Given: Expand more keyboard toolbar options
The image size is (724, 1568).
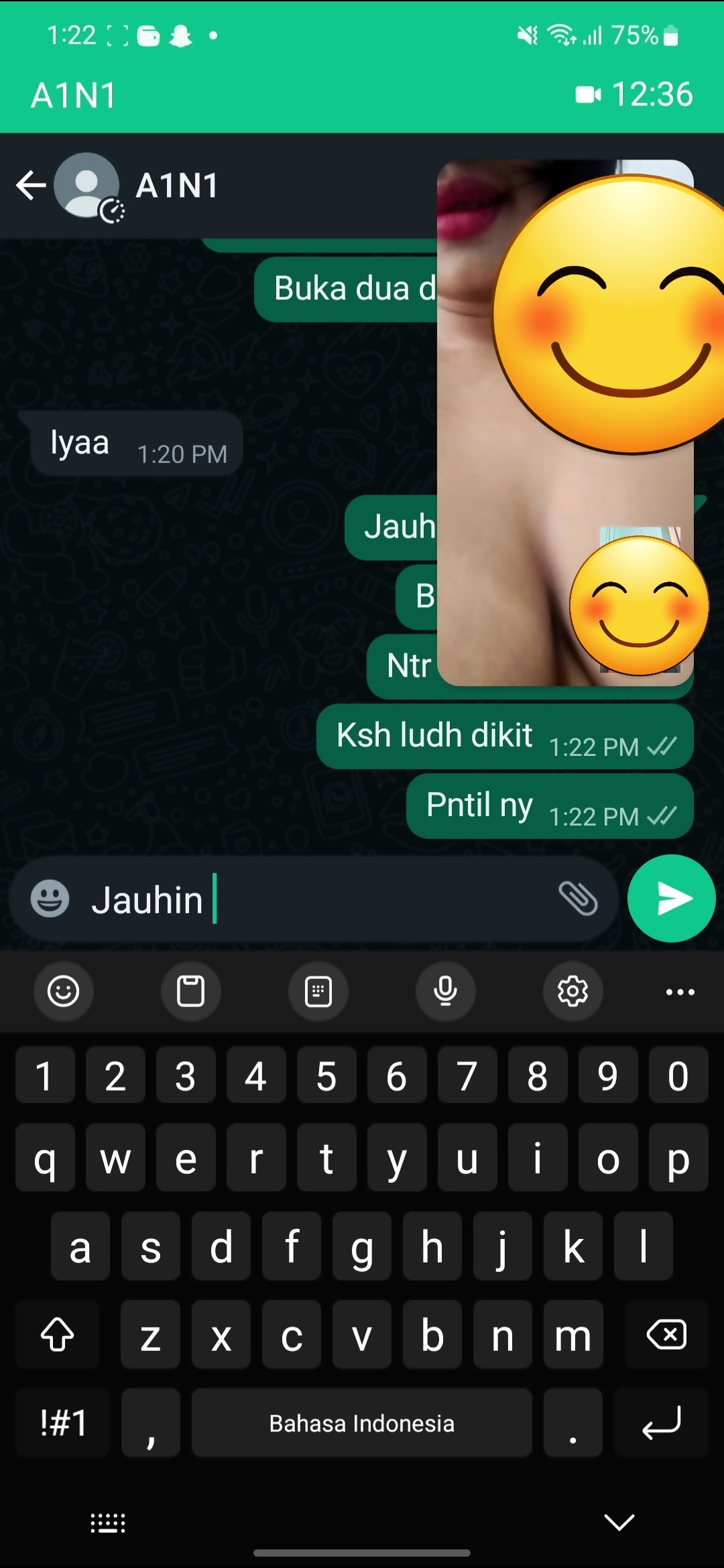Looking at the screenshot, I should 680,991.
